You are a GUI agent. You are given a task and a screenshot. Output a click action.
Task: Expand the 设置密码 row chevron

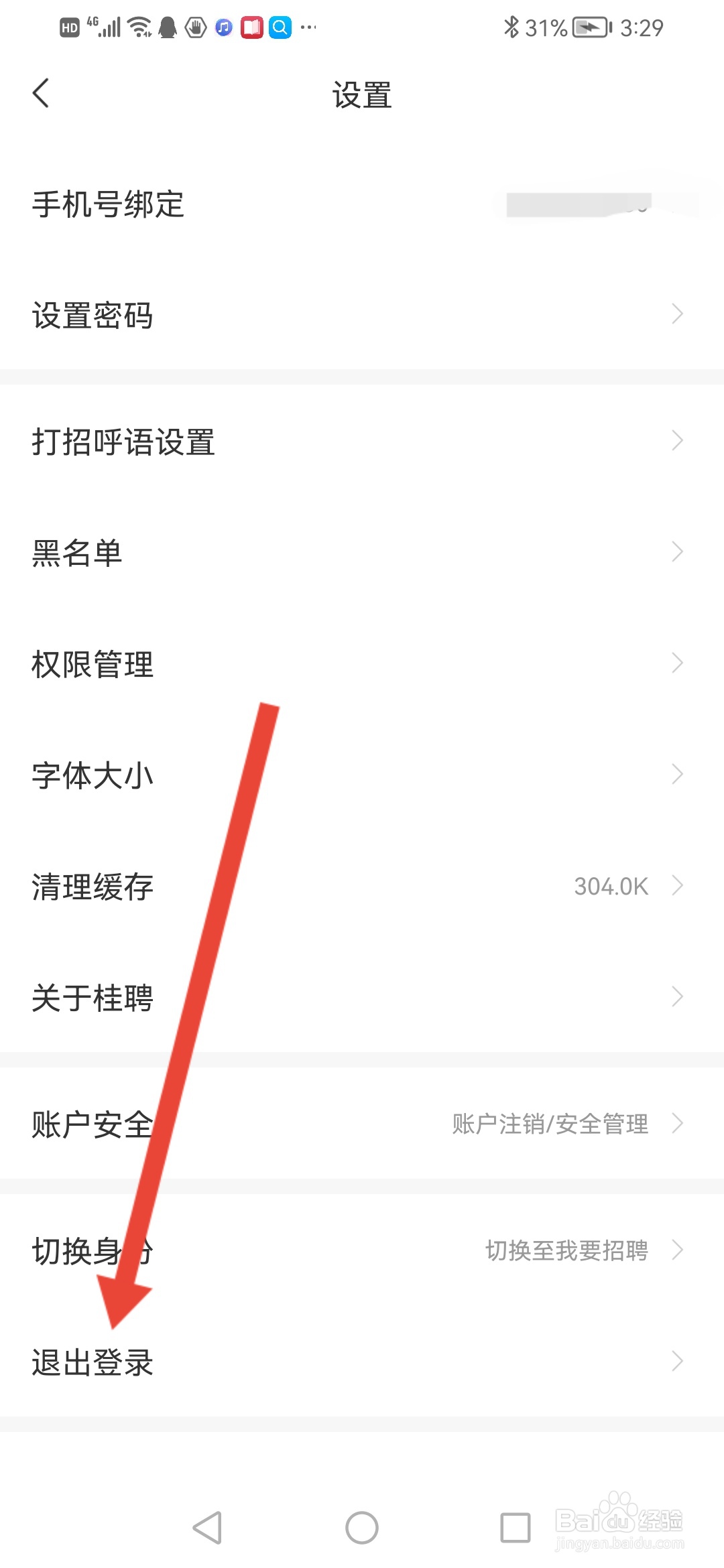click(x=677, y=314)
